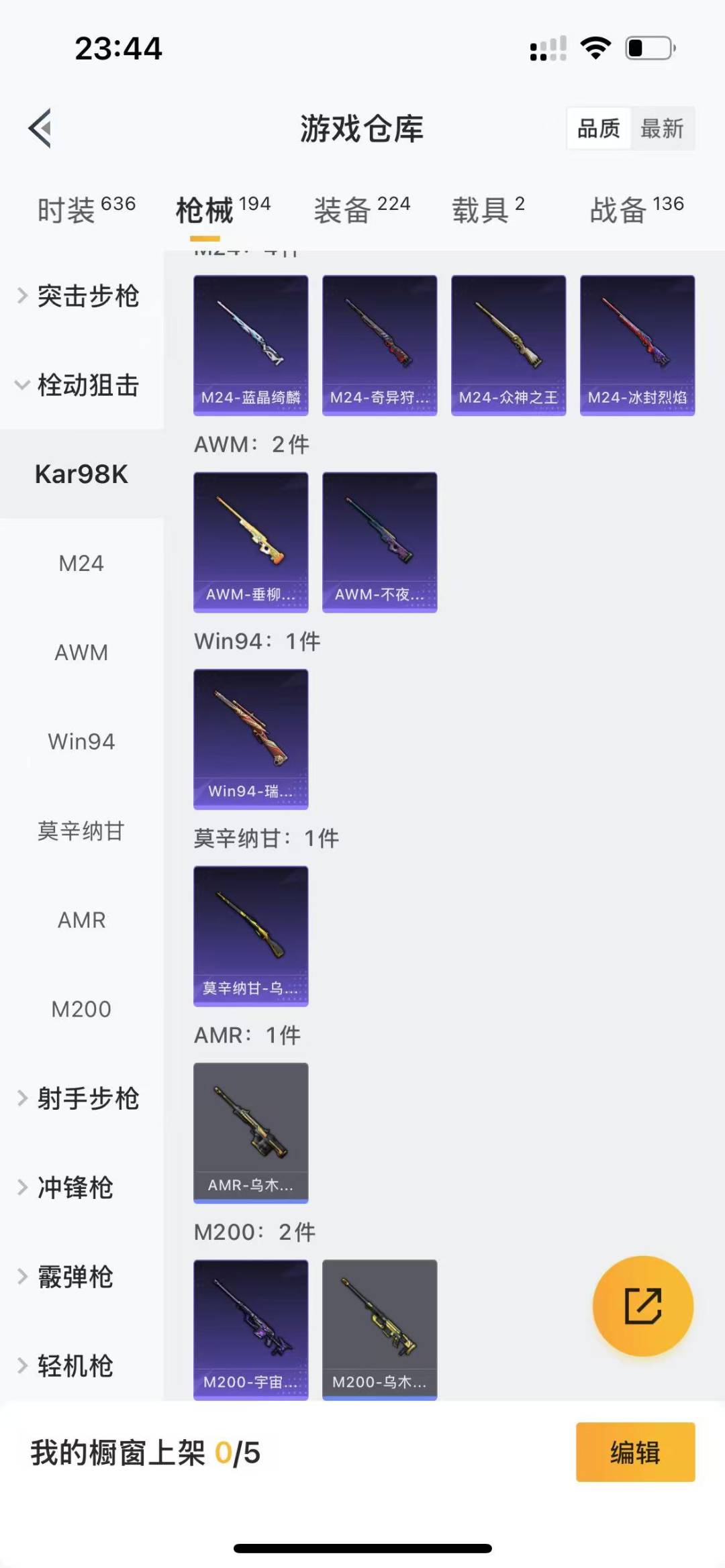Open the M24-蓝晶绮麟 skin
725x1568 pixels.
[x=251, y=345]
